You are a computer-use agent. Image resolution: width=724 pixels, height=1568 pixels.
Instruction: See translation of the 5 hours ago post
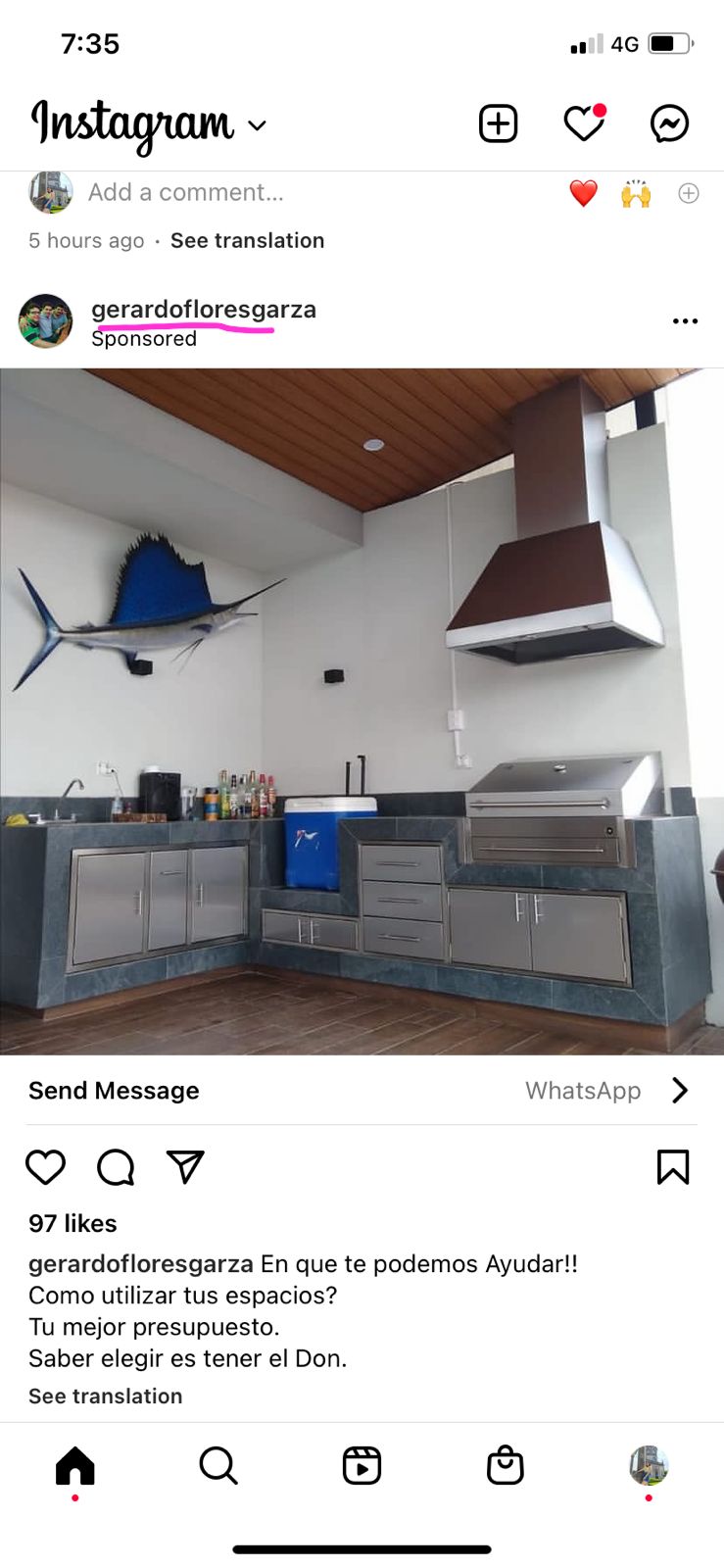pyautogui.click(x=247, y=240)
